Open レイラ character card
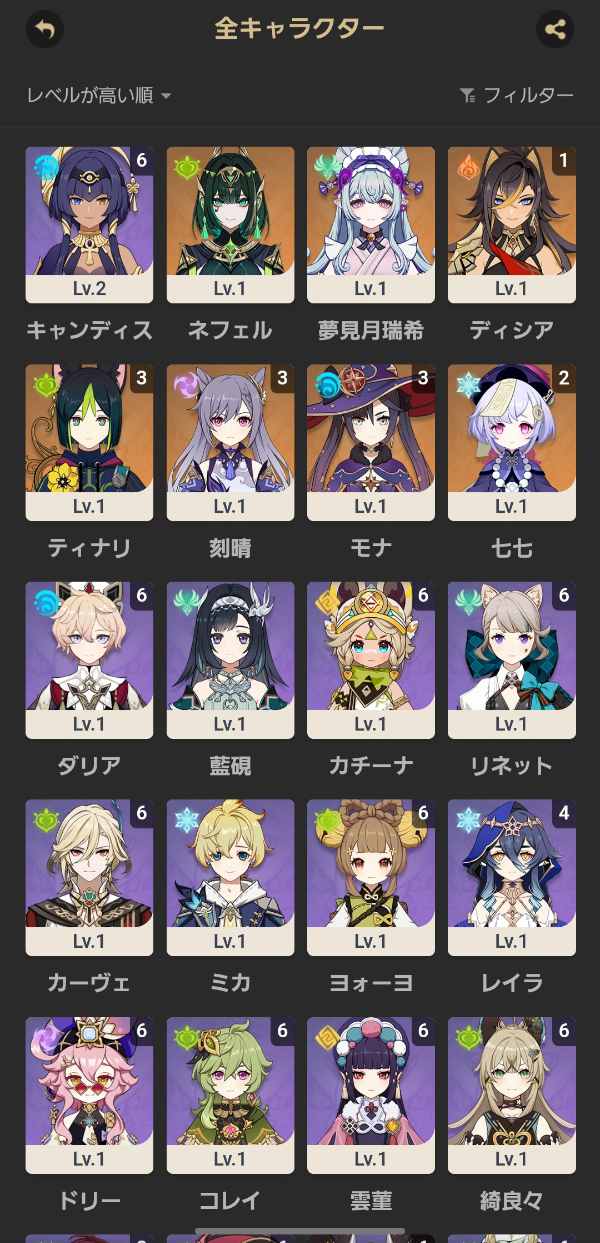The image size is (600, 1243). (x=512, y=876)
